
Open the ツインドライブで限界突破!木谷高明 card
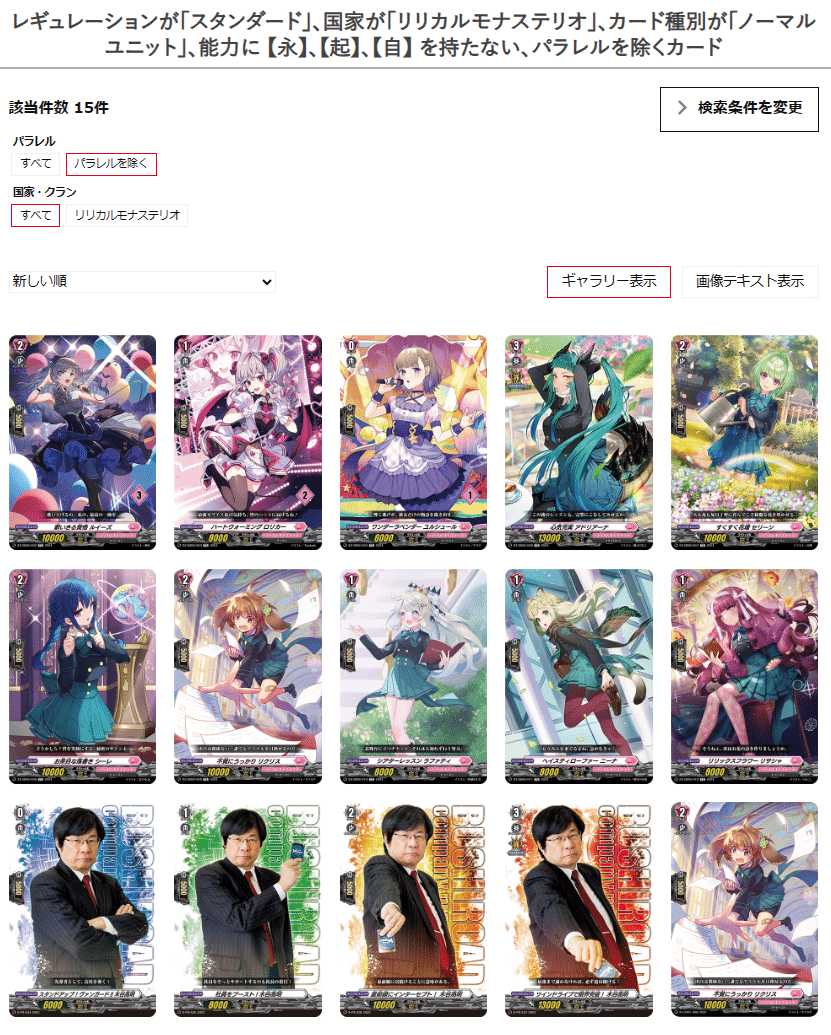(x=579, y=909)
